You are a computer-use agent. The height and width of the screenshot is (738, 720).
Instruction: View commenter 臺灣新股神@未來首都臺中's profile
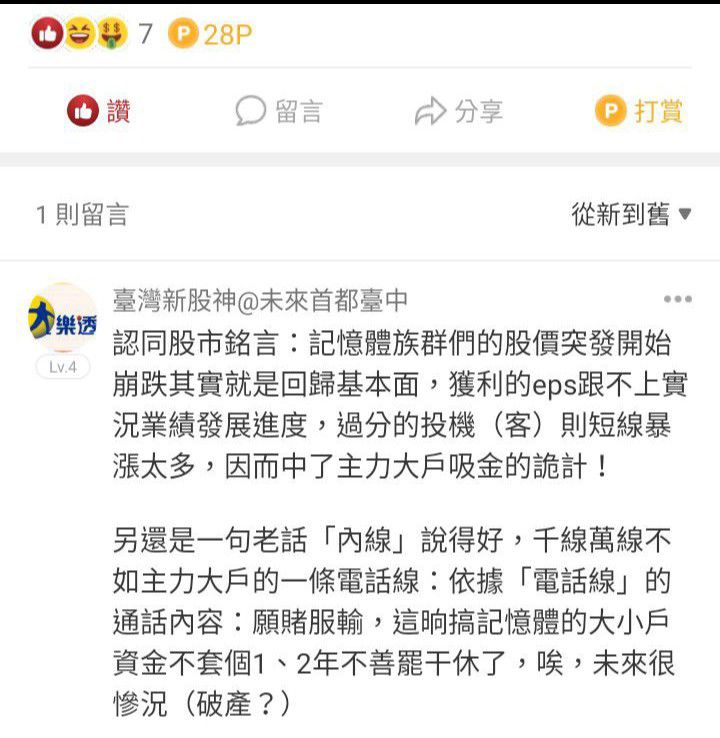(260, 299)
